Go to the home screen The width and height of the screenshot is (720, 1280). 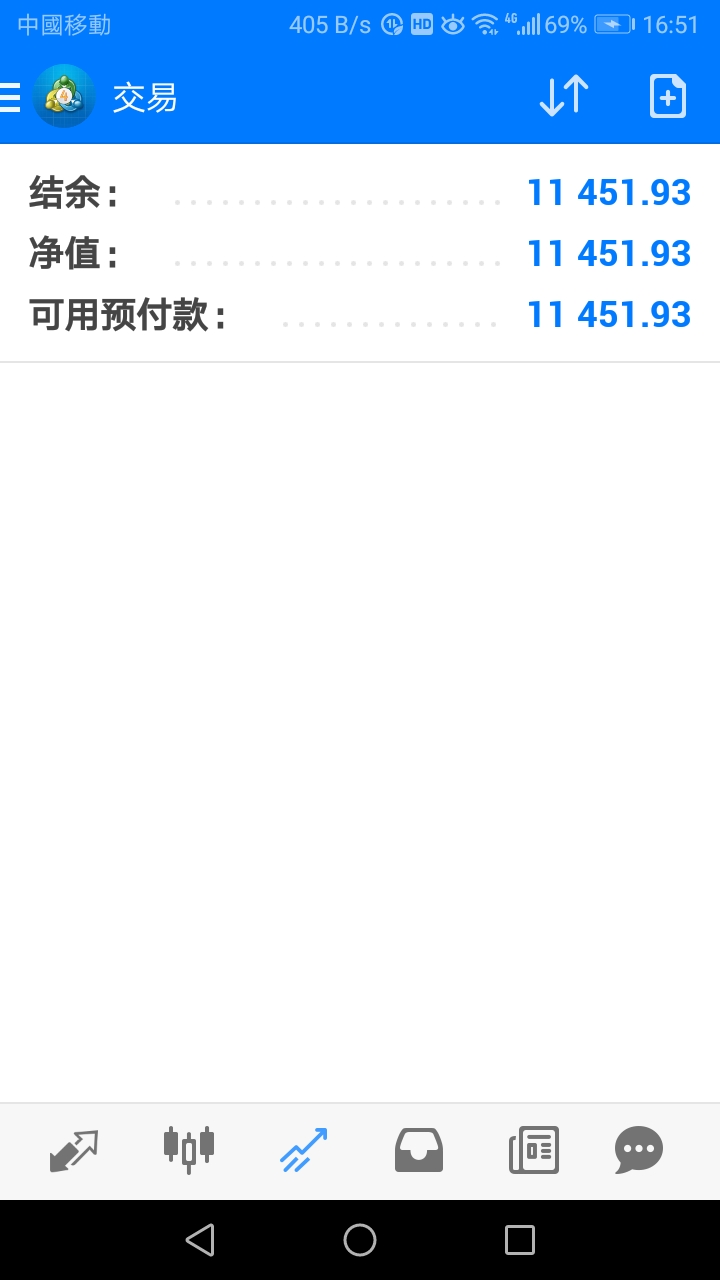[x=360, y=1240]
